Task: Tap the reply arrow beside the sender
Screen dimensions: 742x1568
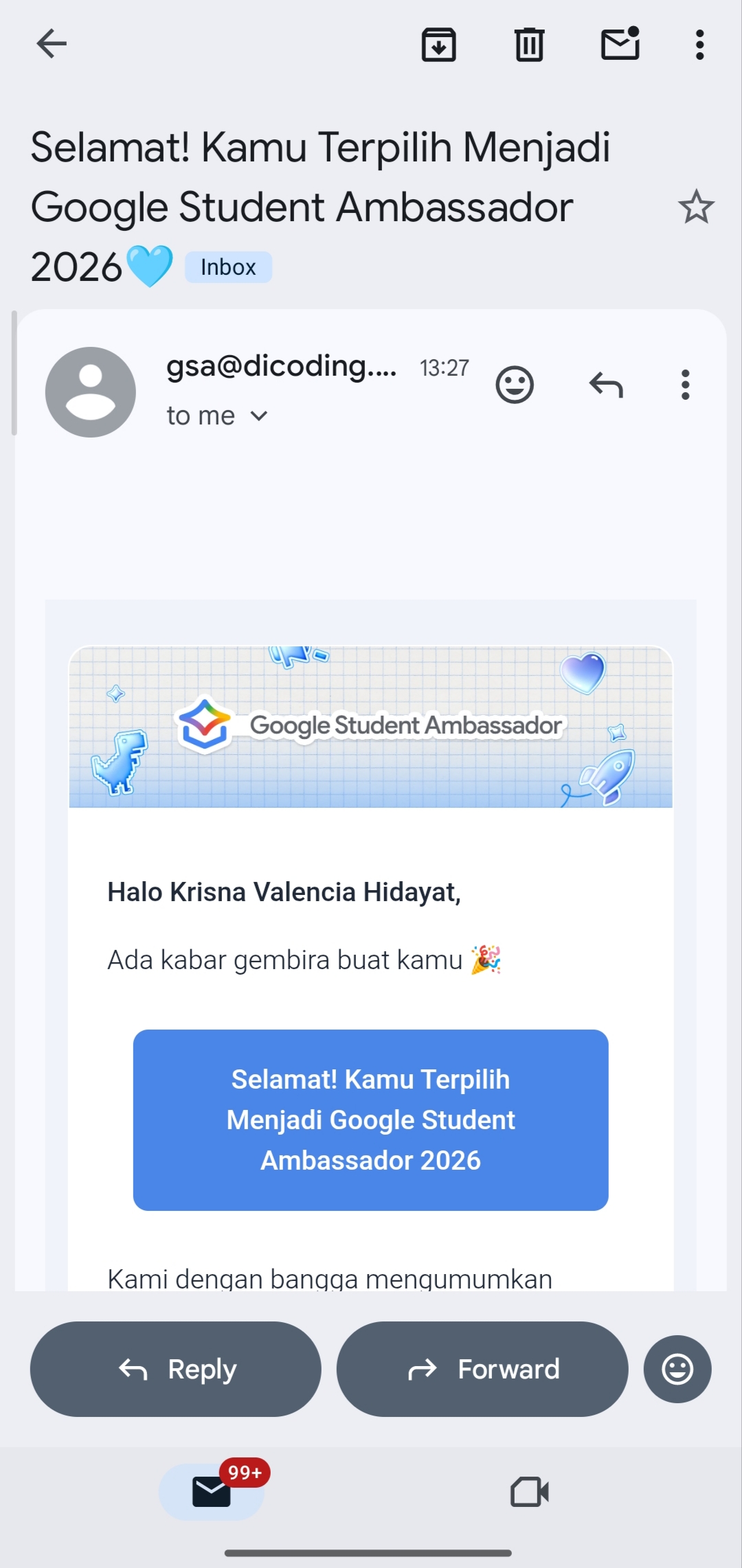Action: click(x=606, y=385)
